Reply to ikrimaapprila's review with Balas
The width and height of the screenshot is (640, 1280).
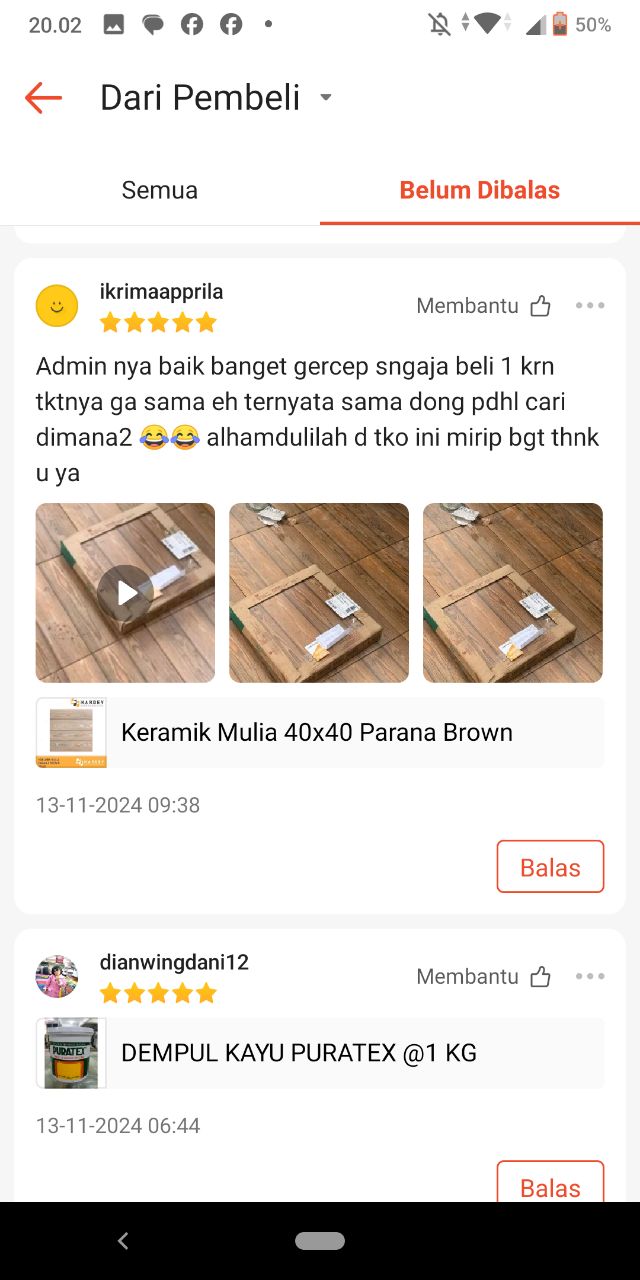550,867
